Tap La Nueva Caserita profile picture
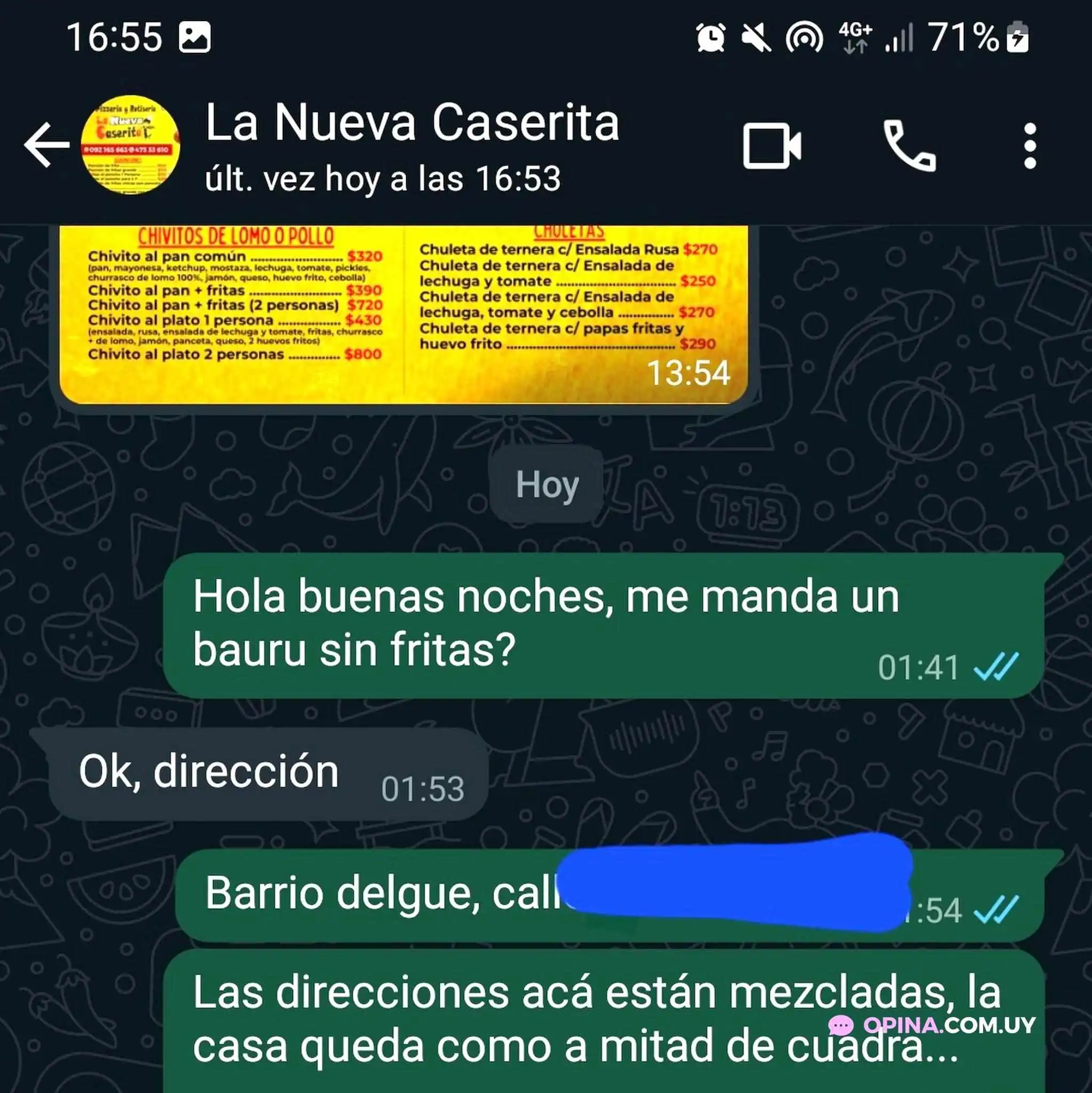The image size is (1092, 1093). 131,145
